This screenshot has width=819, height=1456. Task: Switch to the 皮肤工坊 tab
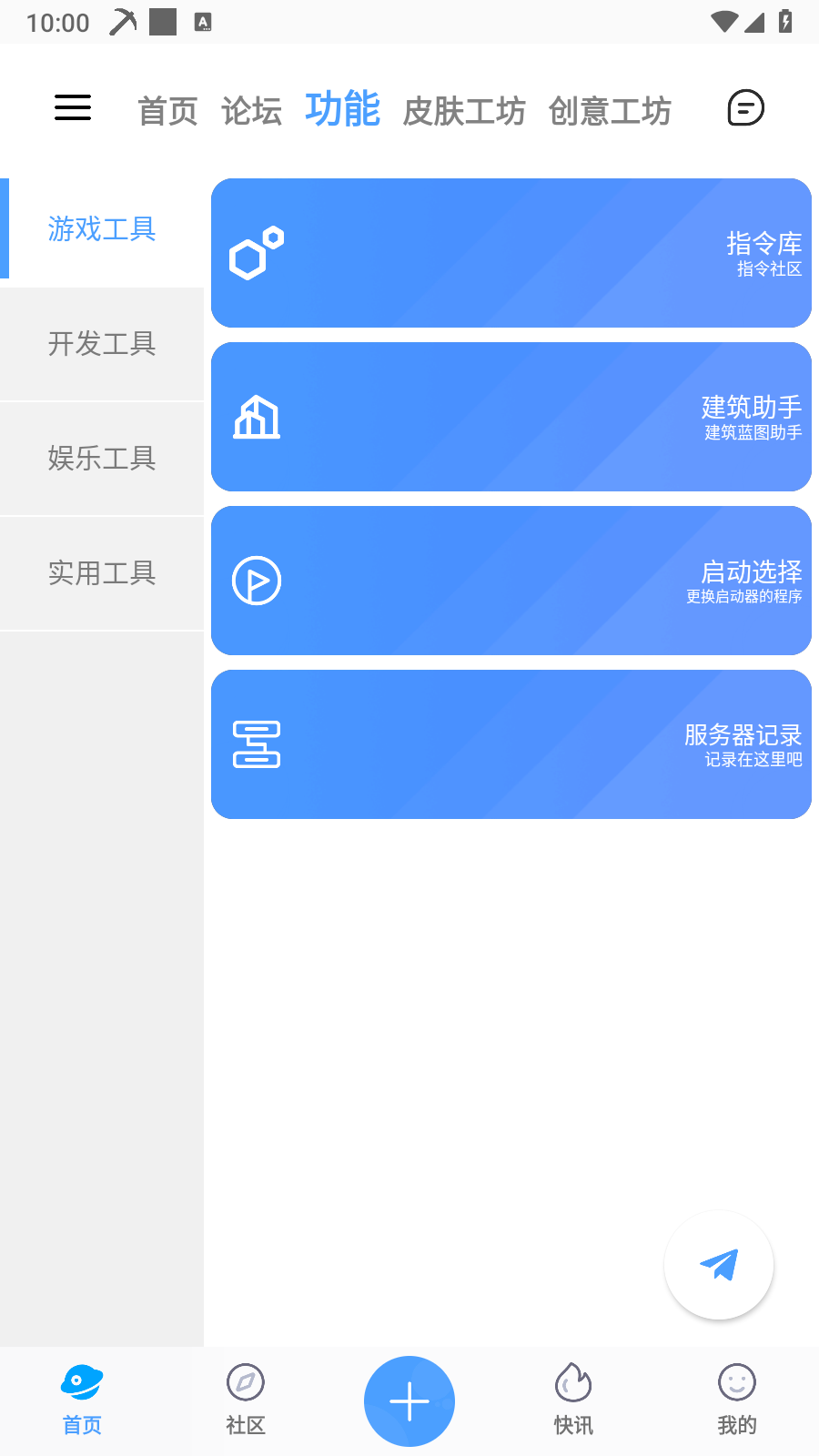coord(464,111)
